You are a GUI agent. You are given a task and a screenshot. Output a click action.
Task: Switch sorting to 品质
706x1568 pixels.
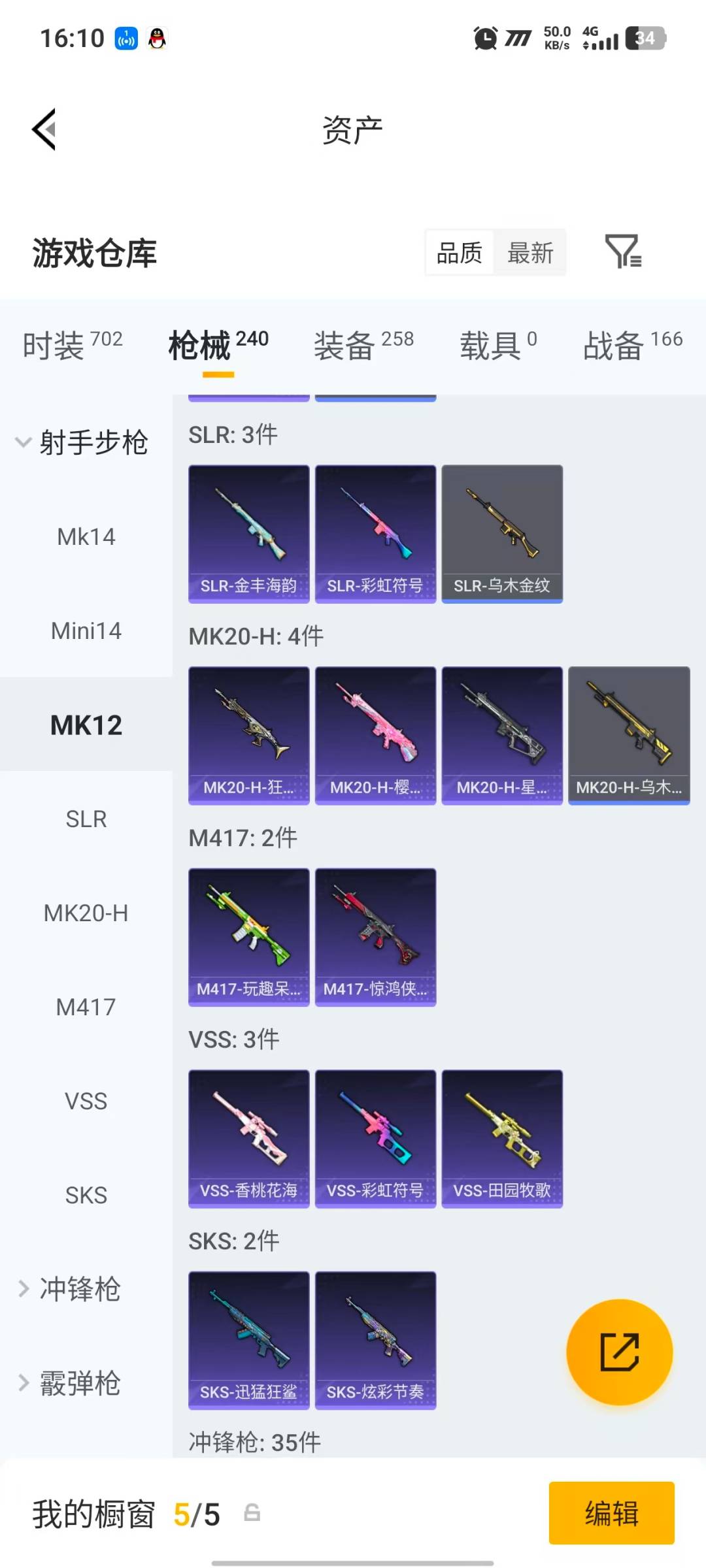pos(460,252)
